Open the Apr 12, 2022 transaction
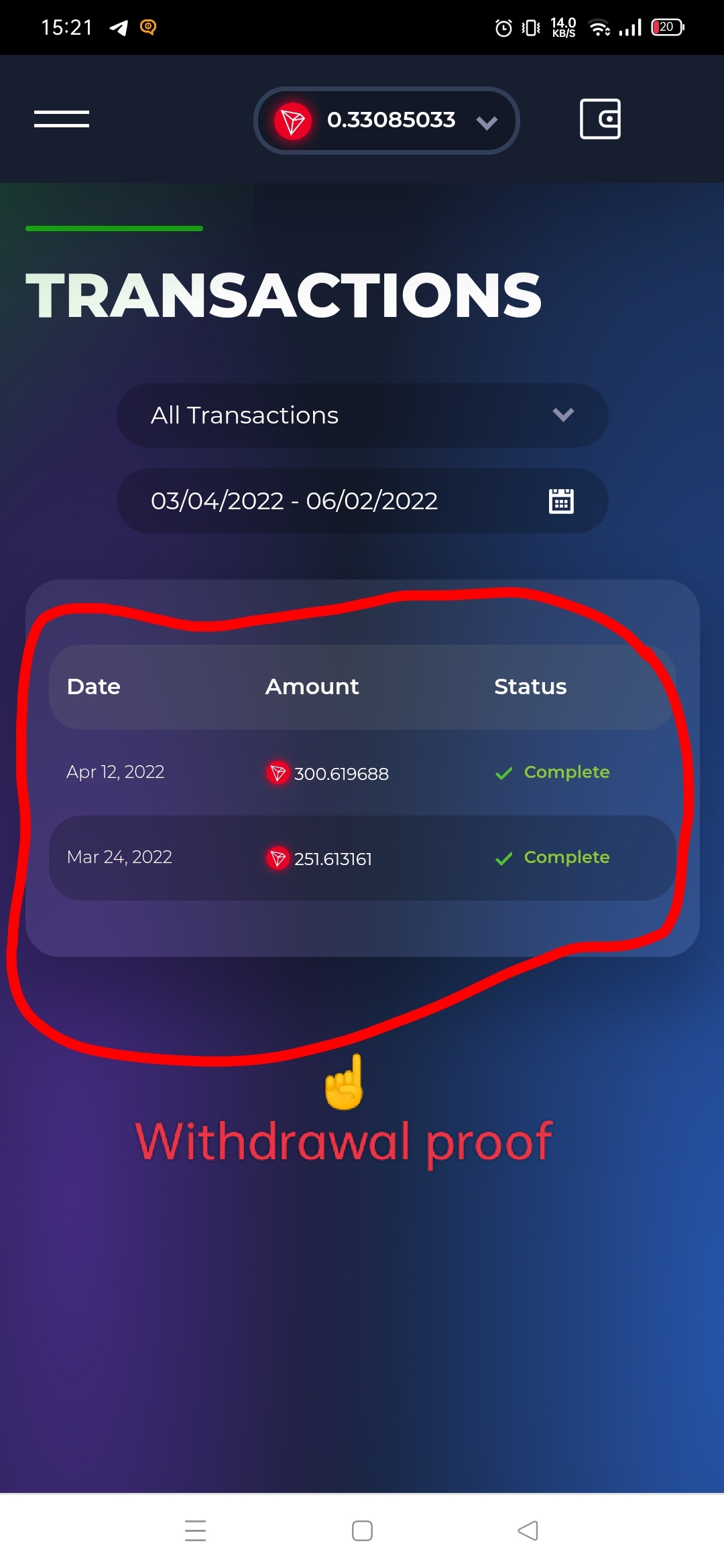724x1568 pixels. [x=362, y=773]
